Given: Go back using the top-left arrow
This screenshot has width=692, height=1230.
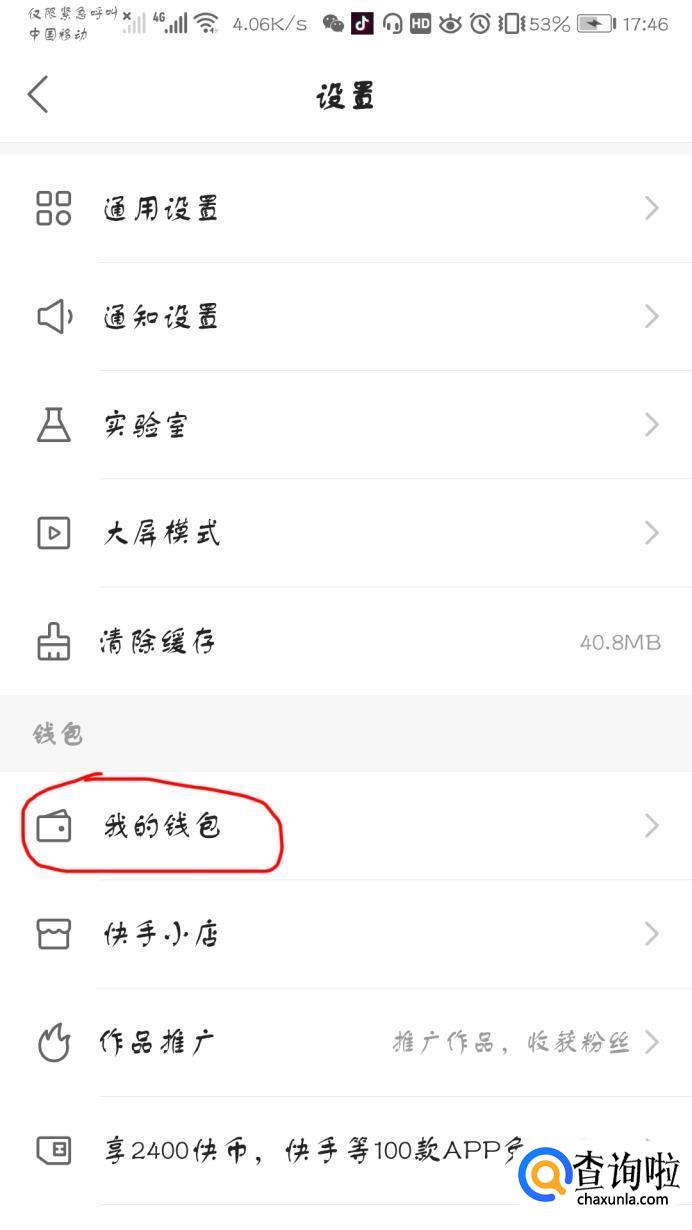Looking at the screenshot, I should 38,96.
